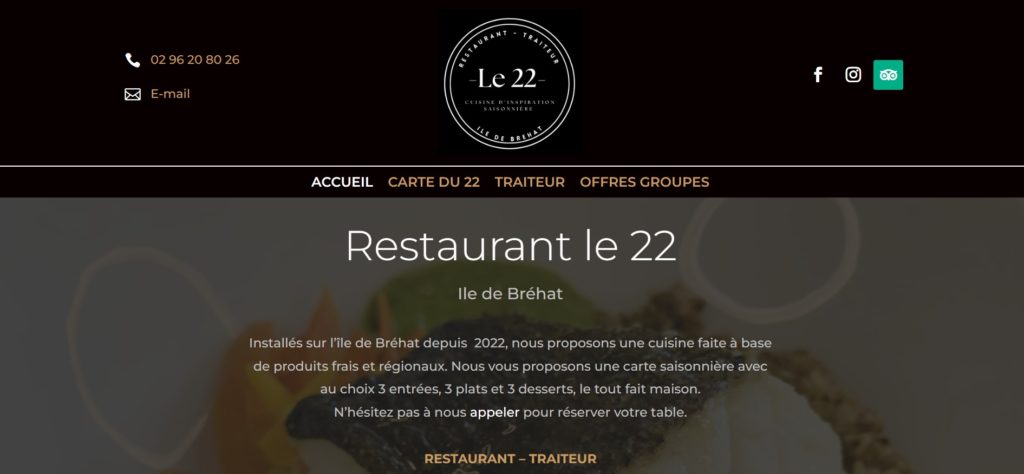Image resolution: width=1024 pixels, height=474 pixels.
Task: Open the Carte du 22 menu
Action: (x=434, y=182)
